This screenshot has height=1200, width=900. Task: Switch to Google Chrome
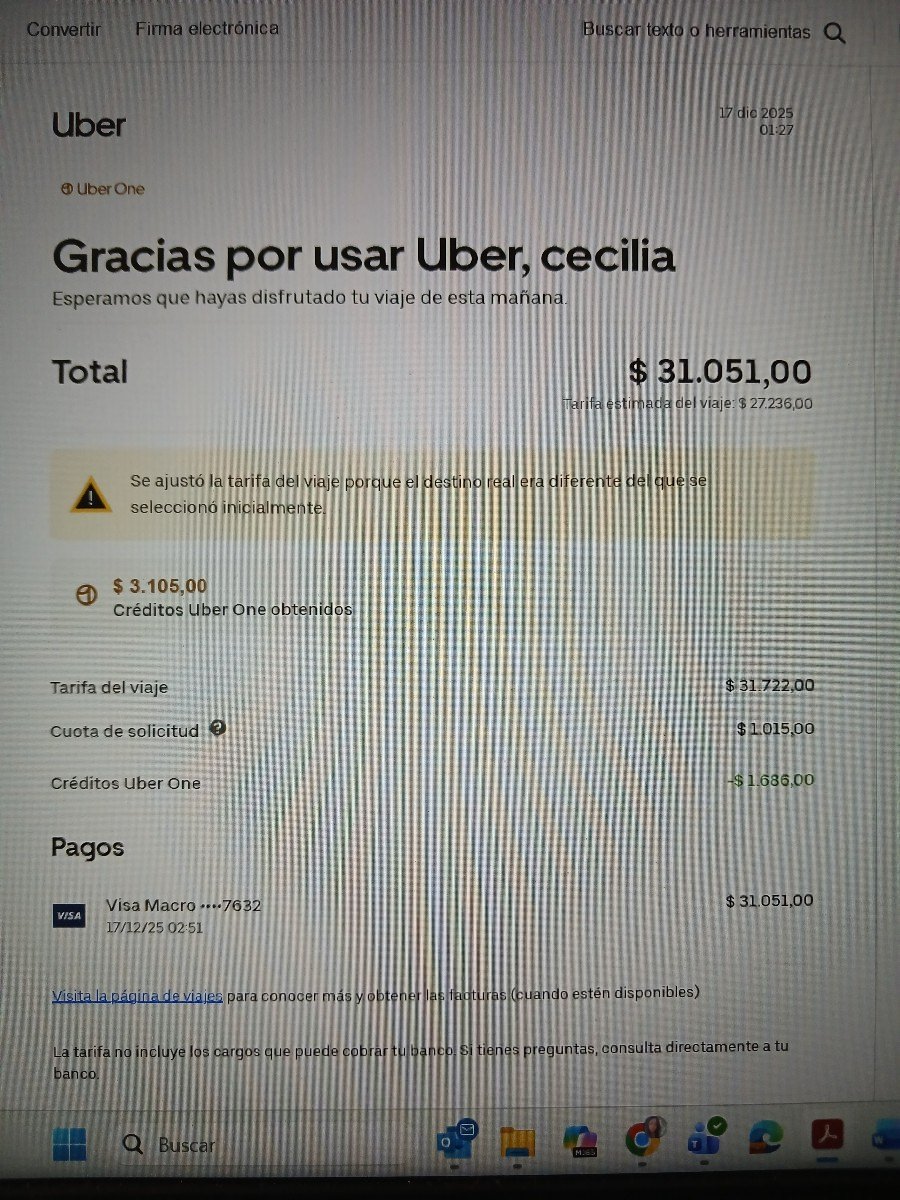(643, 1141)
